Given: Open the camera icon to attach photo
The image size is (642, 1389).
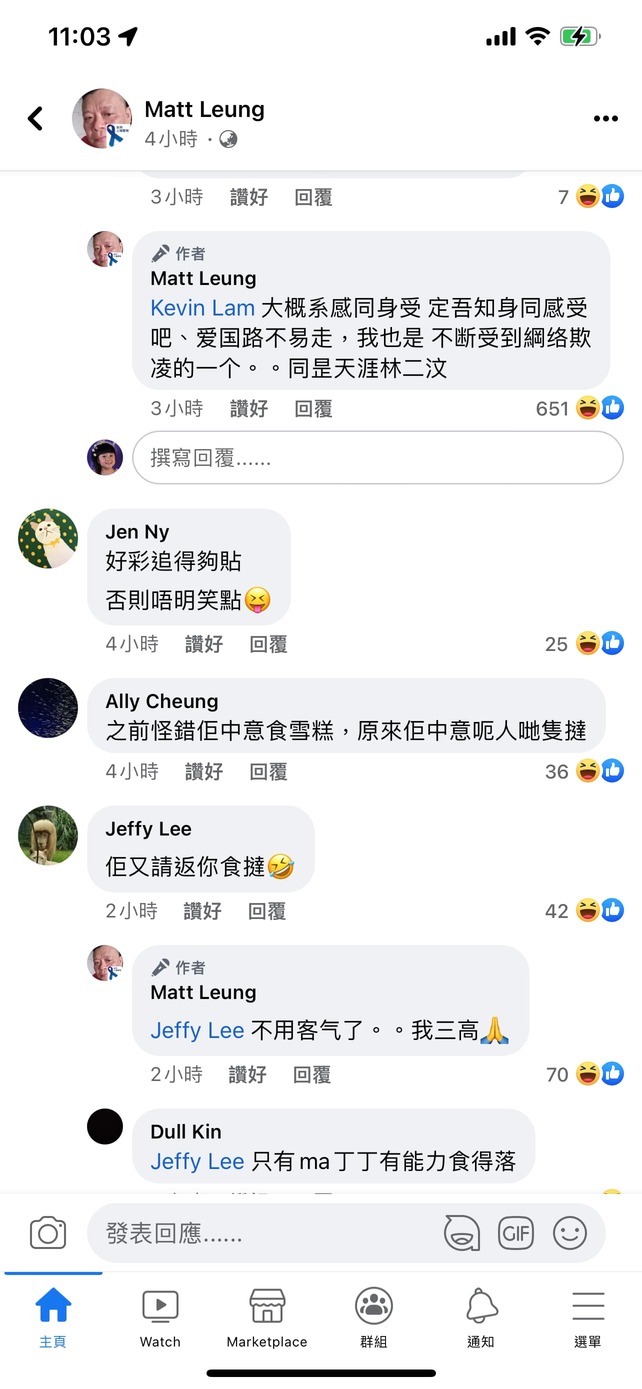Looking at the screenshot, I should coord(48,1233).
